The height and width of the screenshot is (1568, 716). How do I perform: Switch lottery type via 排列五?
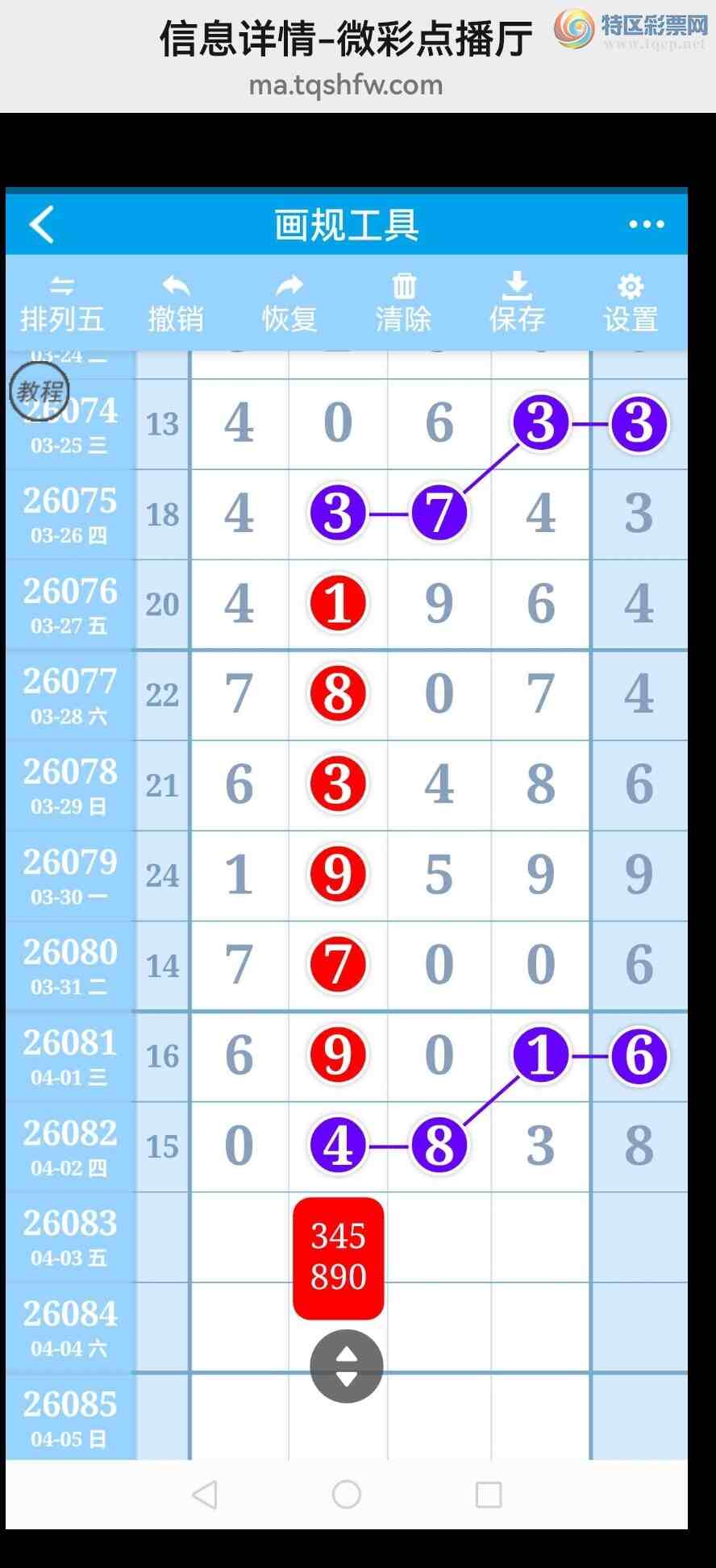[62, 304]
